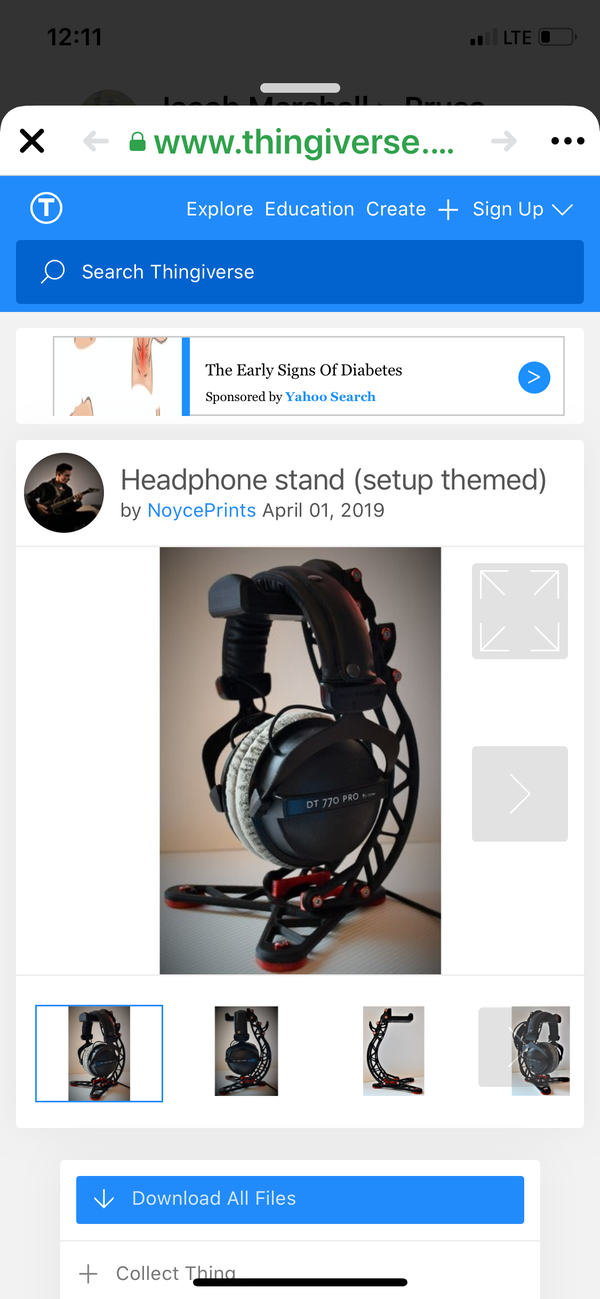Download All Files

300,1199
